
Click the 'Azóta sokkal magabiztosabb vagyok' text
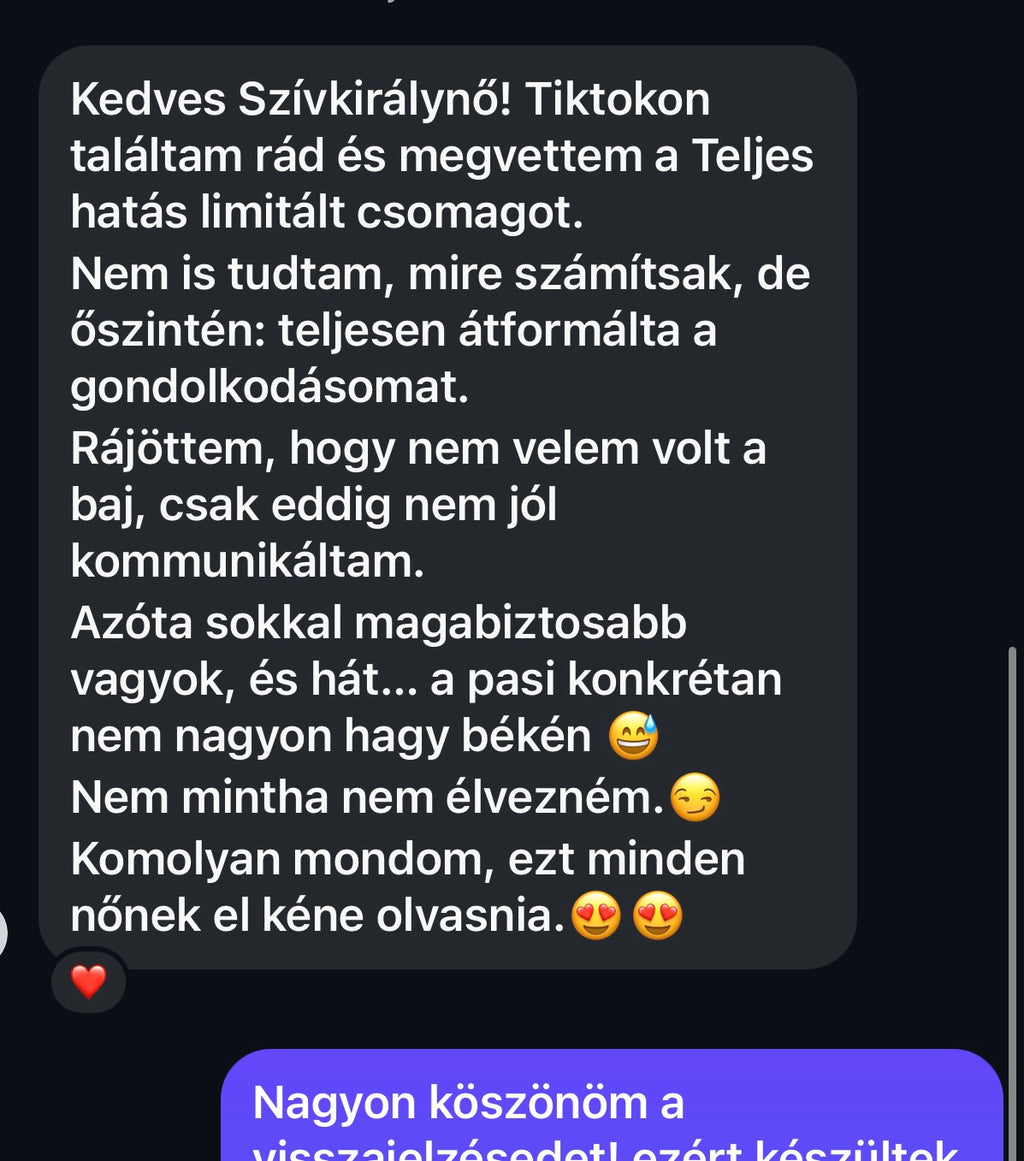[380, 622]
